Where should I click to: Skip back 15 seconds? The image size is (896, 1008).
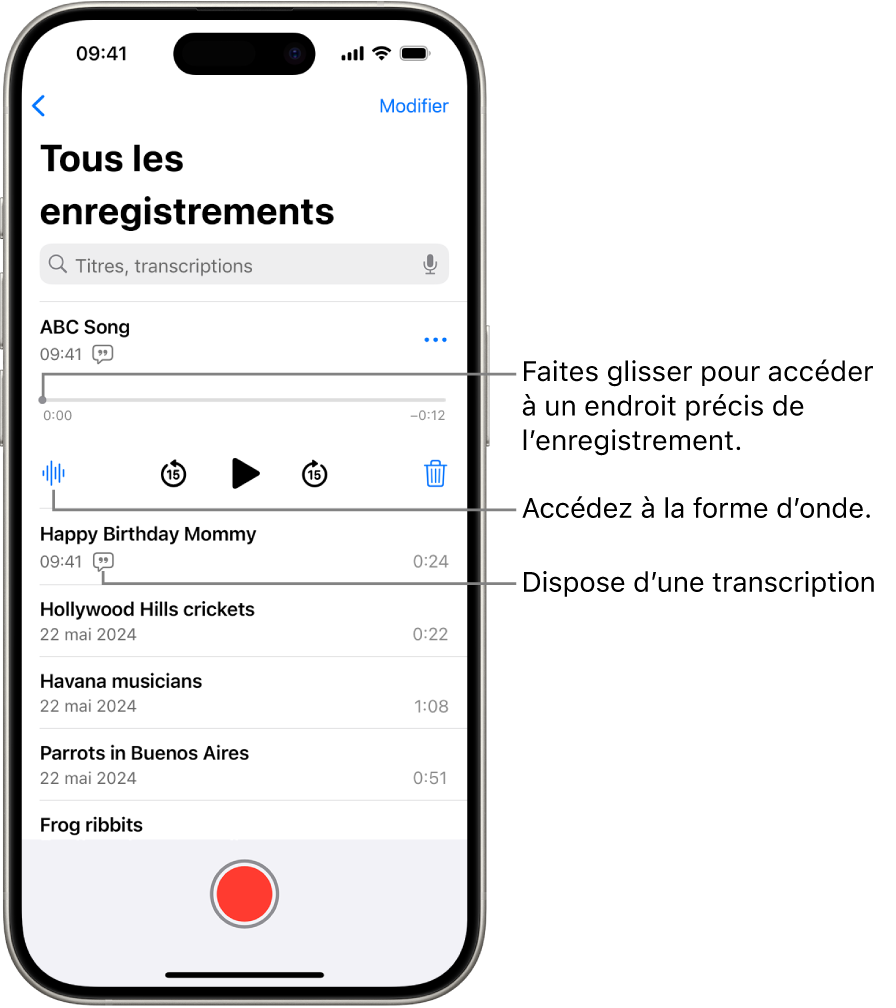(174, 473)
